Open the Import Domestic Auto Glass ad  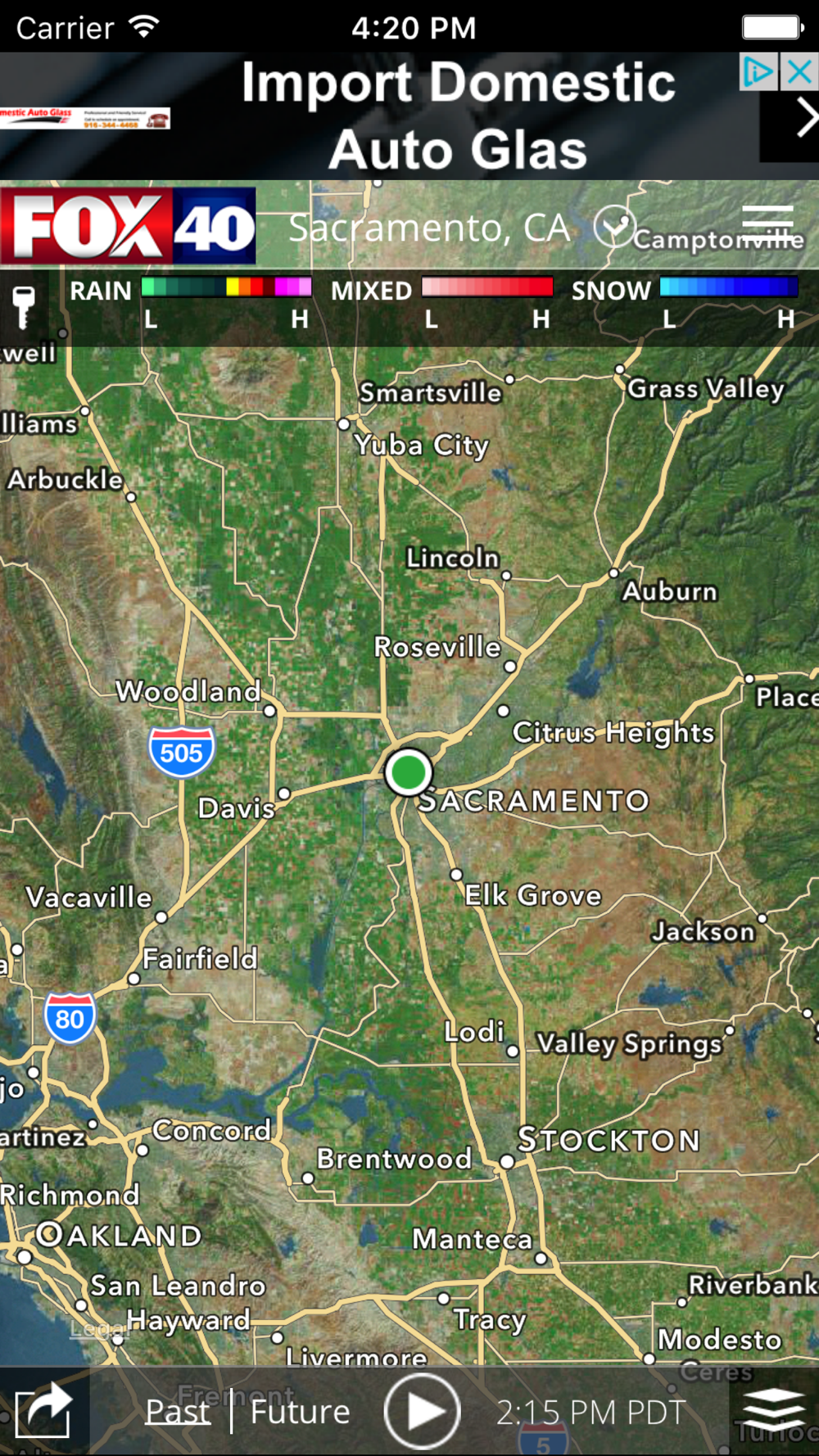click(457, 116)
